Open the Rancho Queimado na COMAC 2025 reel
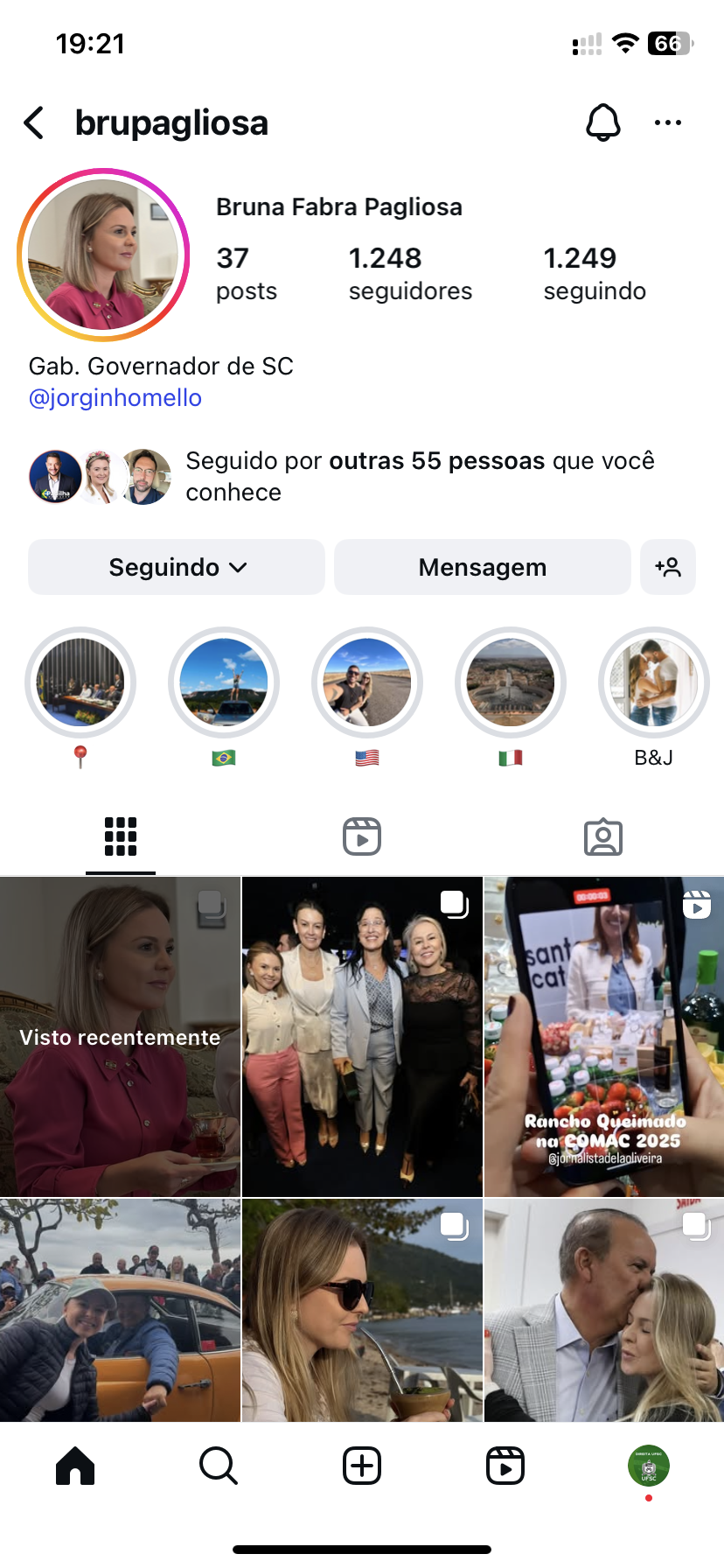 pos(603,1037)
